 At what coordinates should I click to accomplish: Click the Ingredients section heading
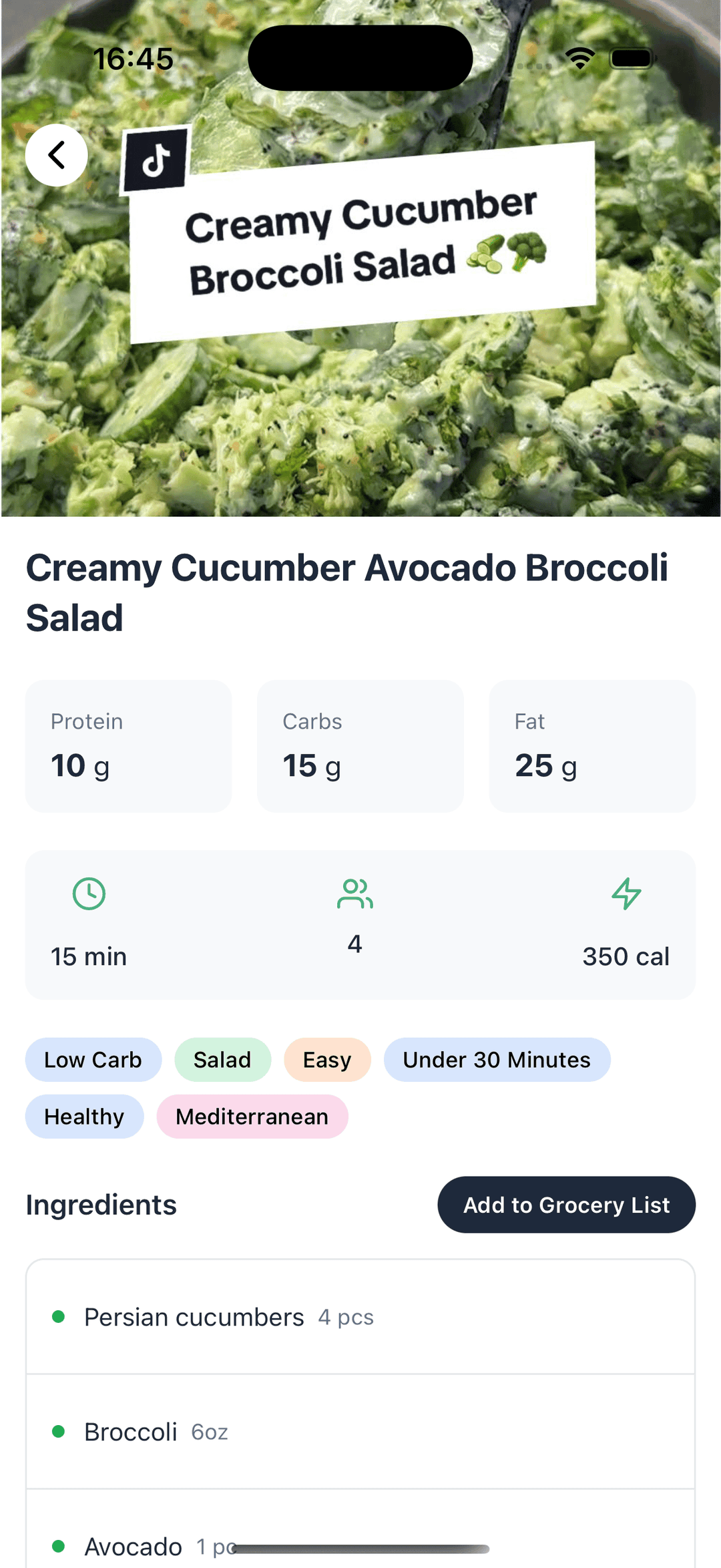101,1205
